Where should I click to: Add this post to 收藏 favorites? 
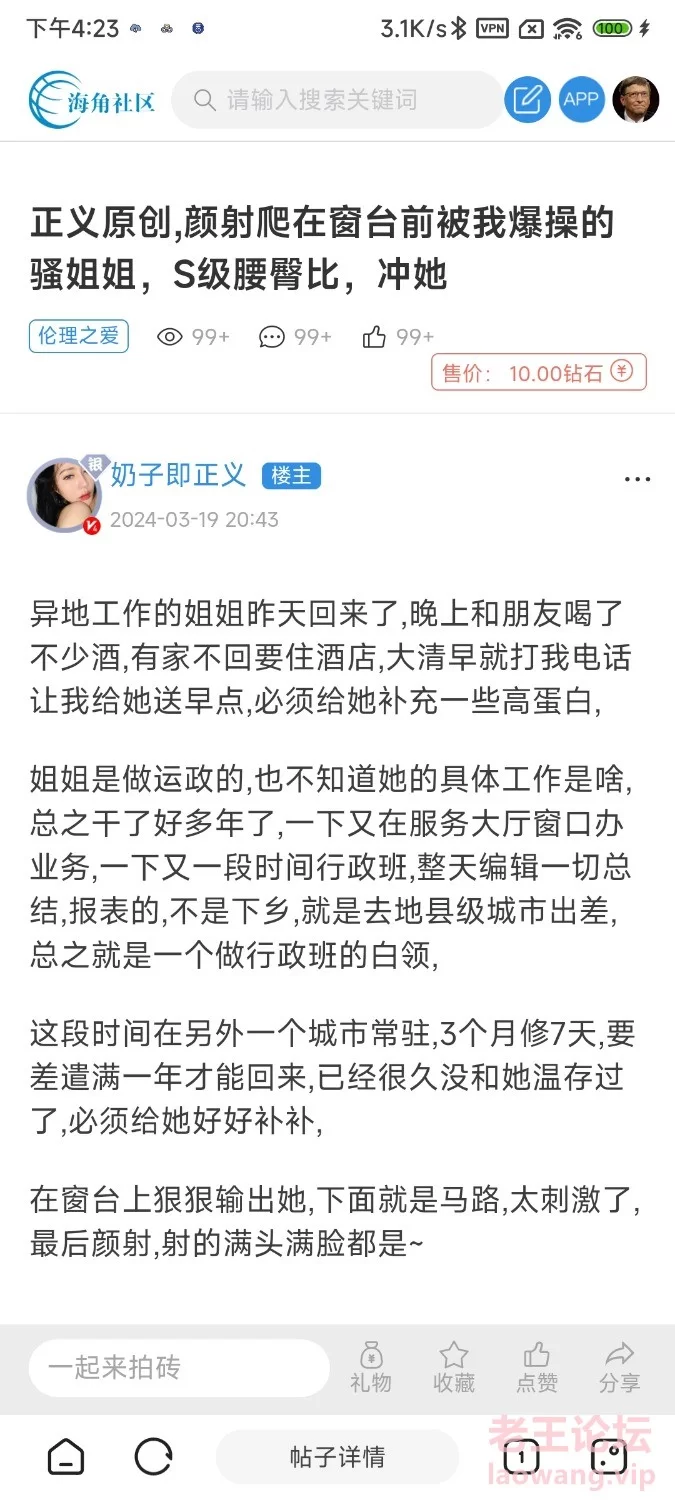(454, 1368)
